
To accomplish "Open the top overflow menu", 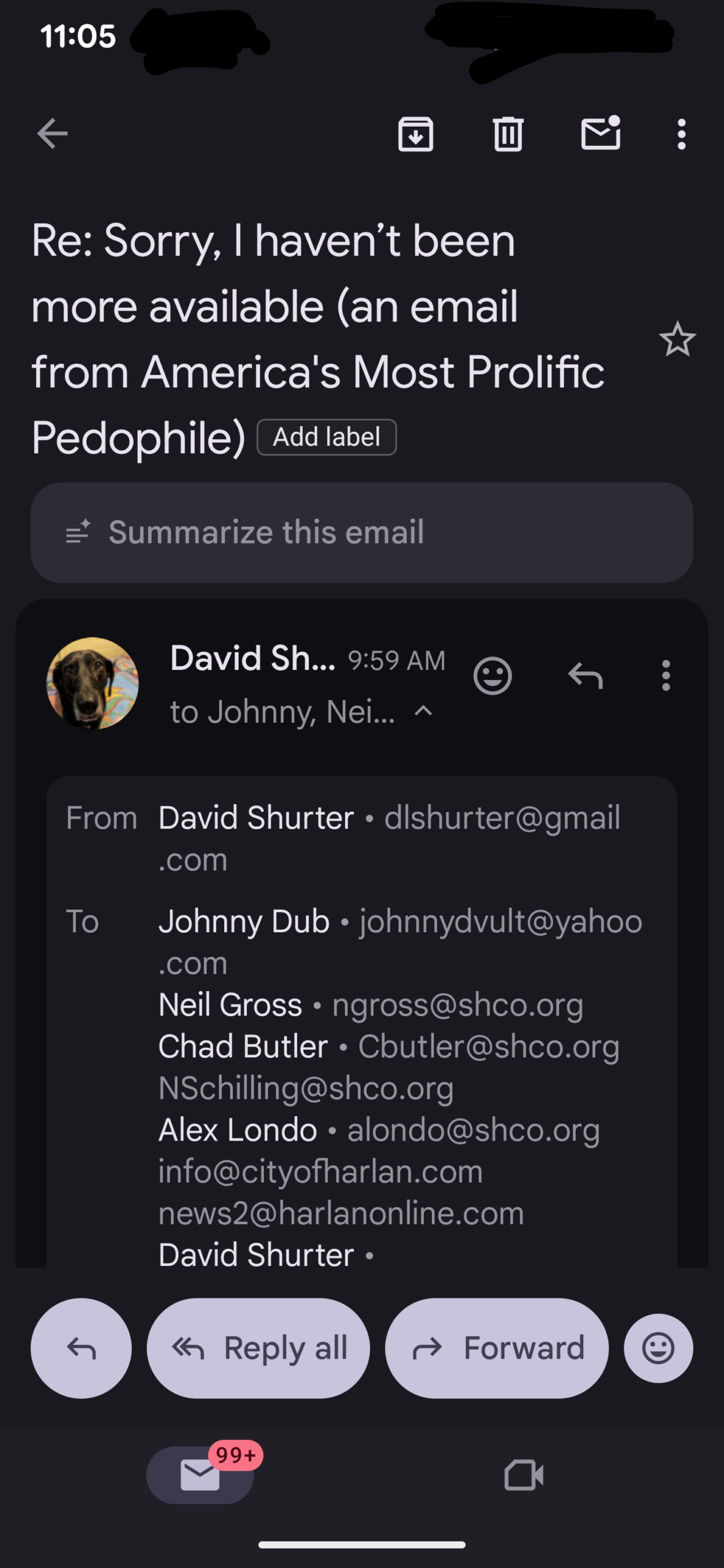I will pos(681,134).
